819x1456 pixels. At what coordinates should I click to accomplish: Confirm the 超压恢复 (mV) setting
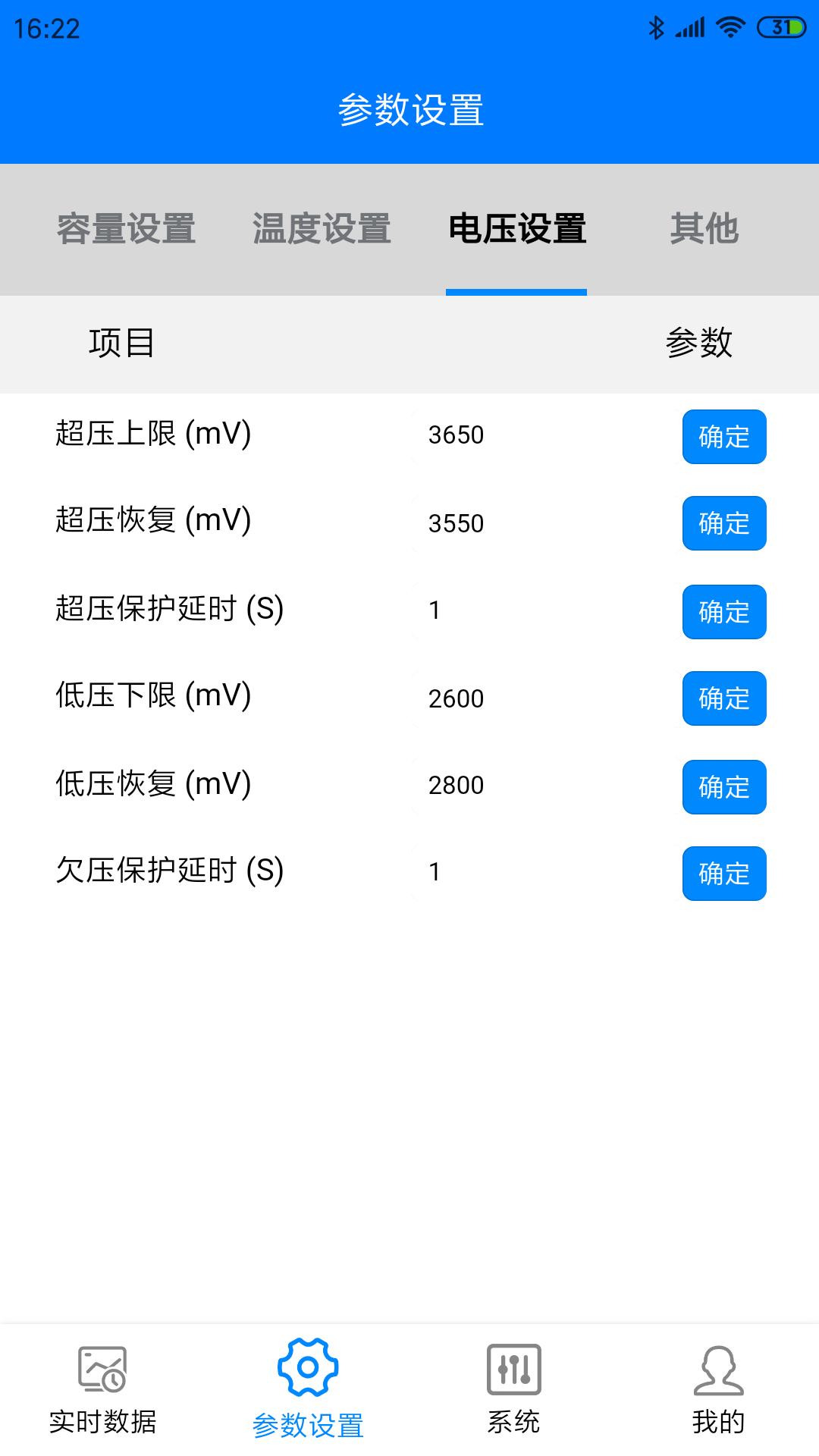point(724,523)
